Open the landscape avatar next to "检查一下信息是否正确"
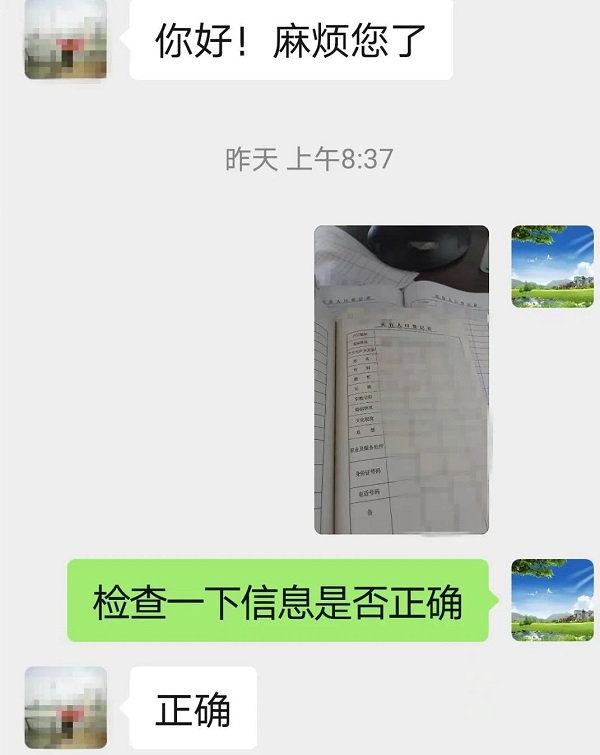The image size is (600, 755). point(552,599)
